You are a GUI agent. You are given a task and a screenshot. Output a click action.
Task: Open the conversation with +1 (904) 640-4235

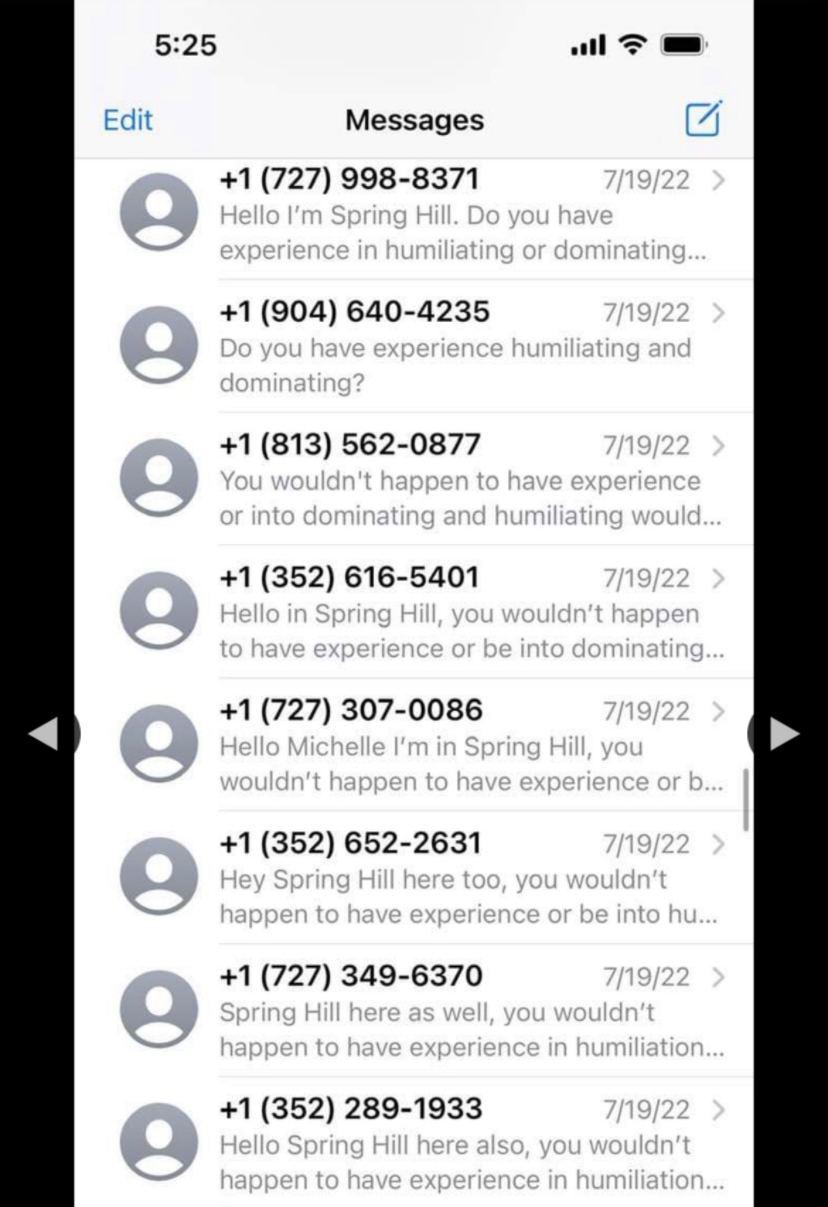click(x=460, y=347)
